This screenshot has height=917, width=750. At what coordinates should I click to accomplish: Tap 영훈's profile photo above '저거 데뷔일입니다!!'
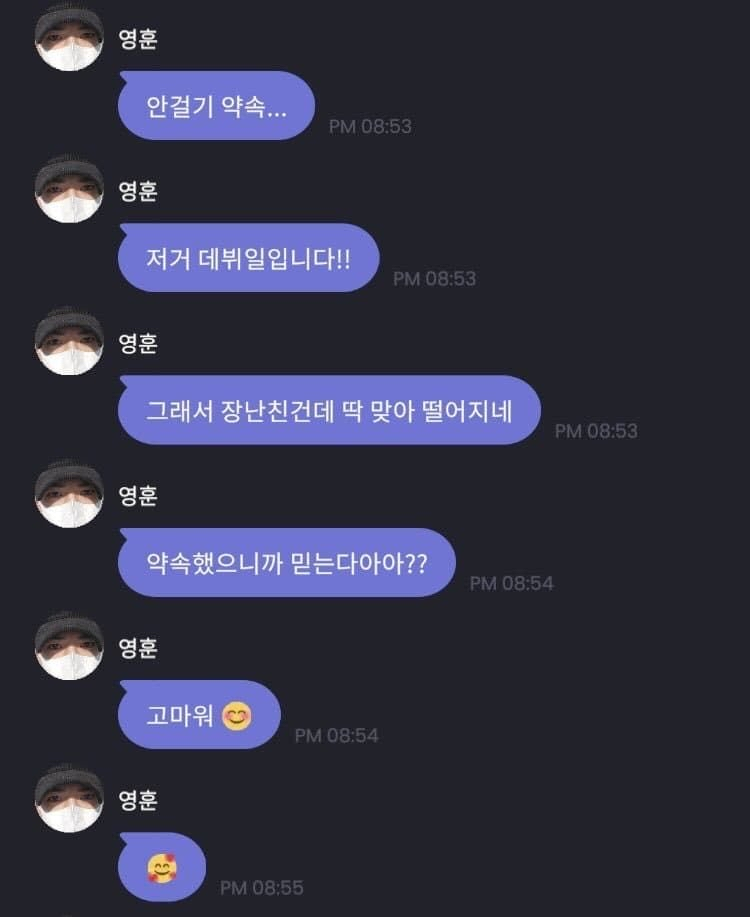click(69, 189)
